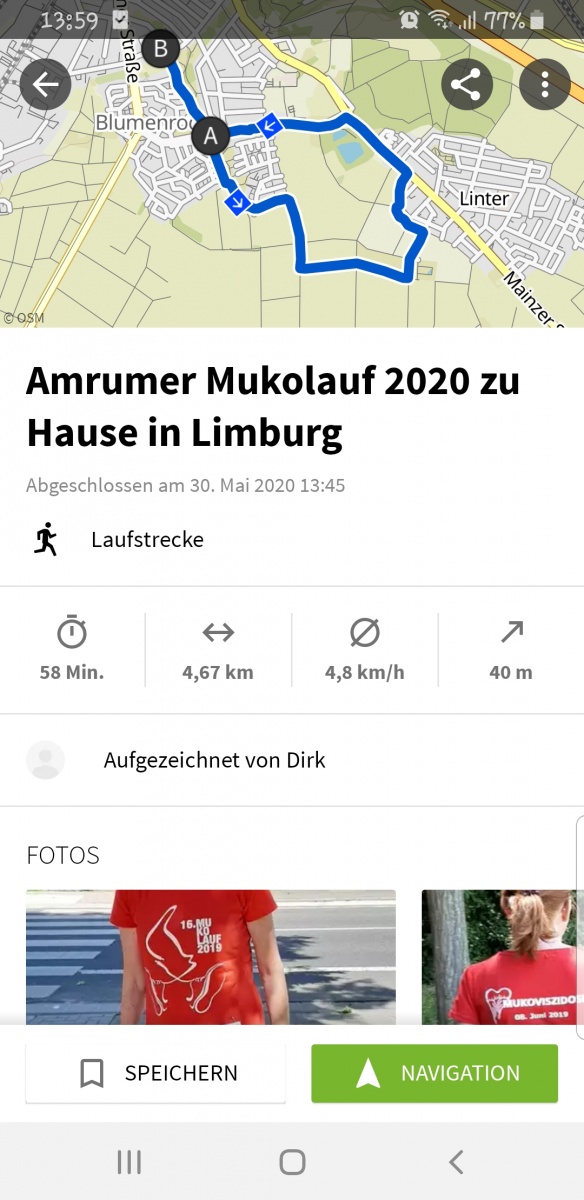This screenshot has height=1200, width=584.
Task: Start NAVIGATION for this route
Action: [434, 1074]
